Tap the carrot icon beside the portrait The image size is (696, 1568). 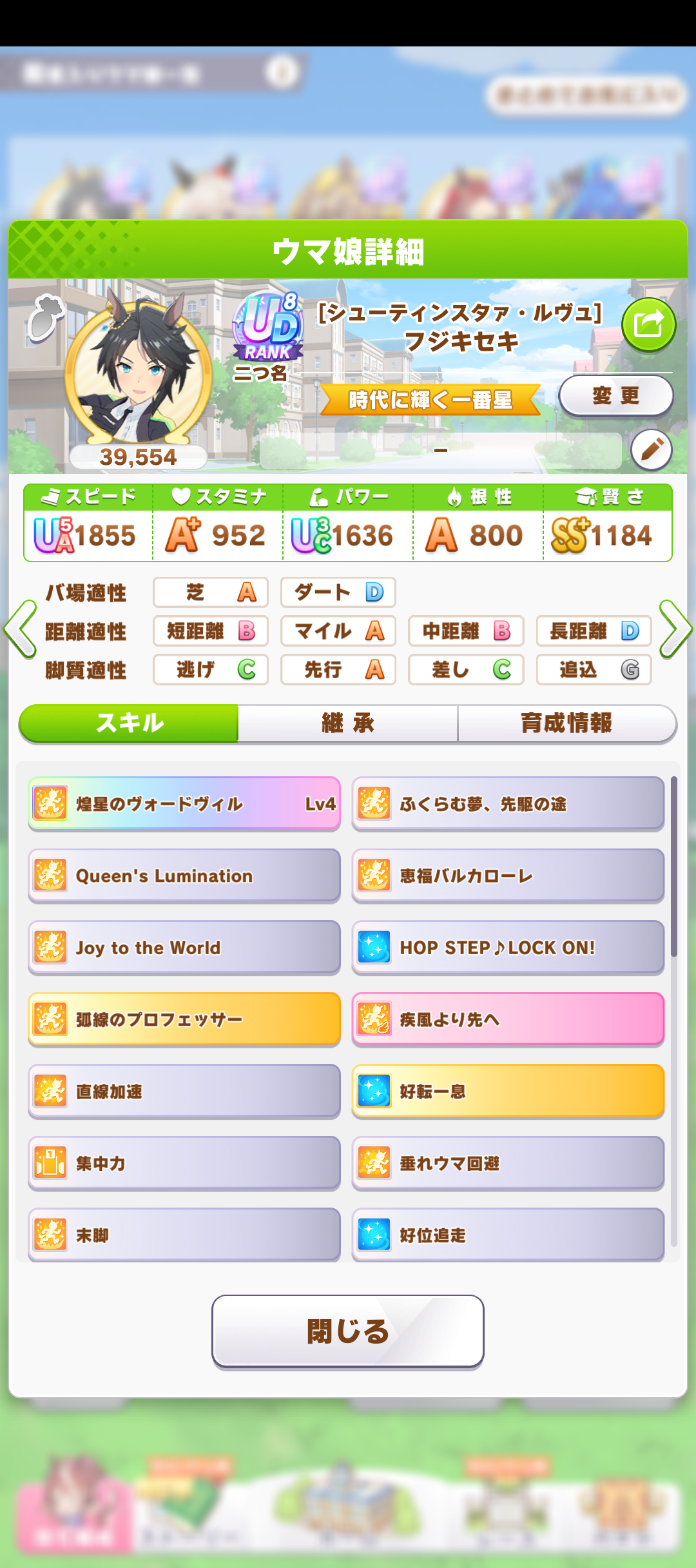coord(45,317)
